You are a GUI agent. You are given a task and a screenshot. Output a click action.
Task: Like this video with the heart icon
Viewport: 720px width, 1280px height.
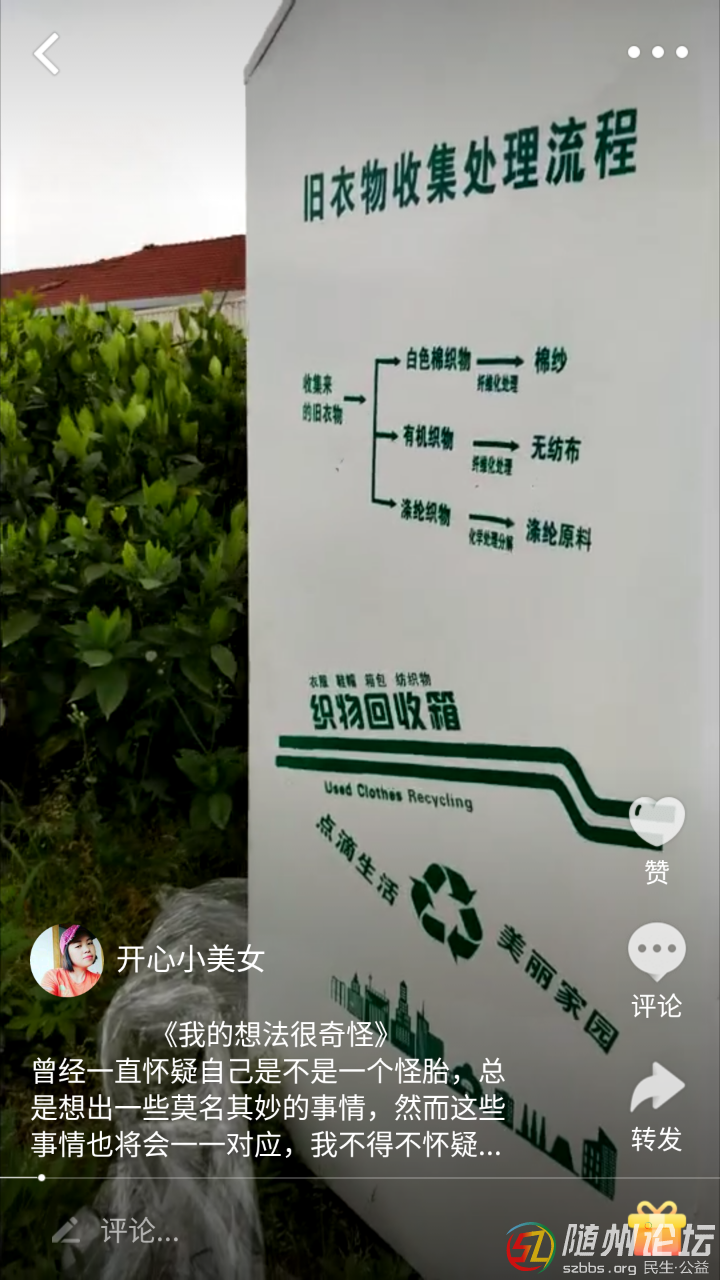657,823
